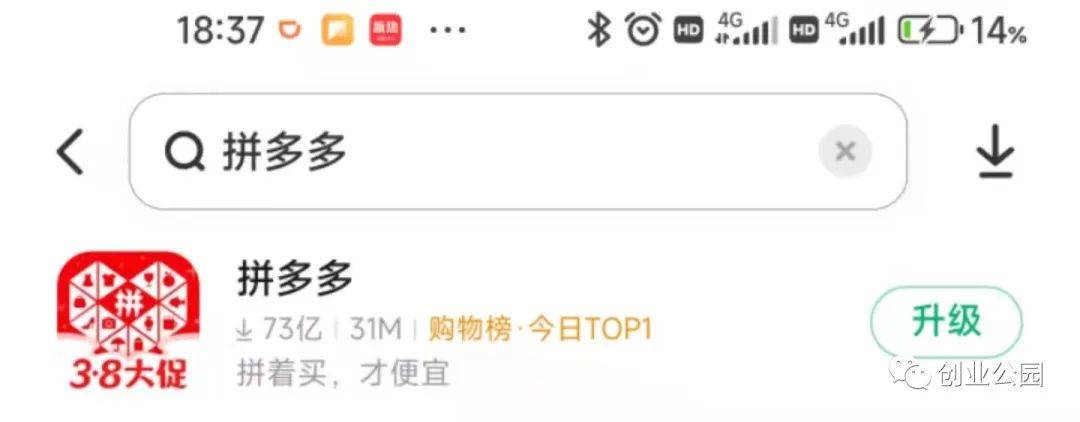The image size is (1080, 422).
Task: Go back using the arrow
Action: [70, 152]
